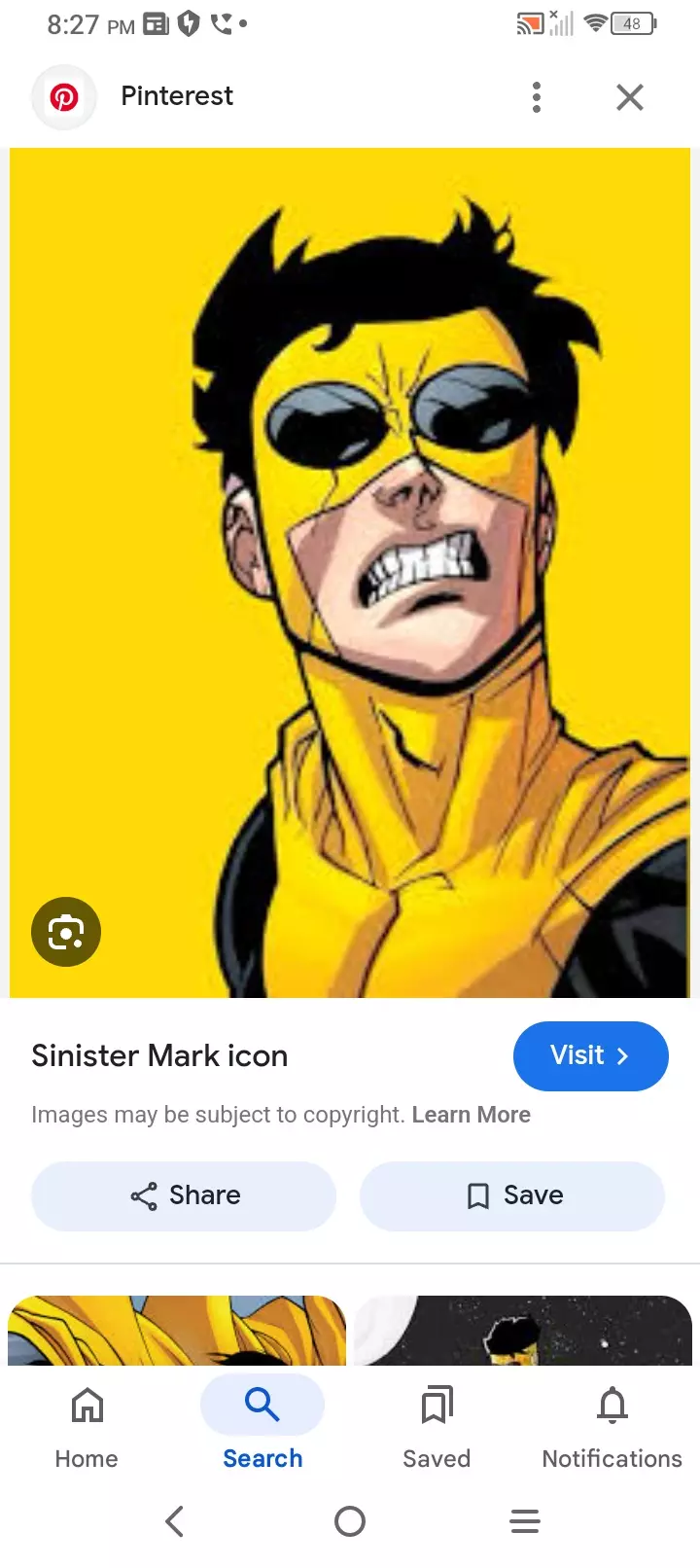The width and height of the screenshot is (700, 1568).
Task: Search this image with Google Lens
Action: (x=66, y=932)
